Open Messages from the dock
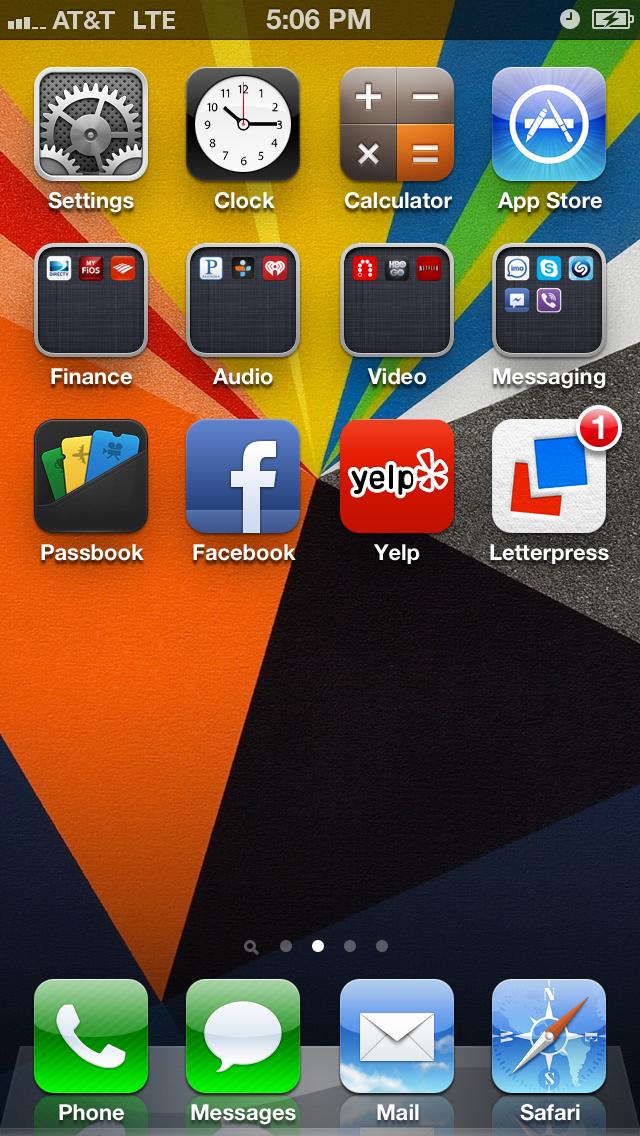640x1136 pixels. 243,1036
